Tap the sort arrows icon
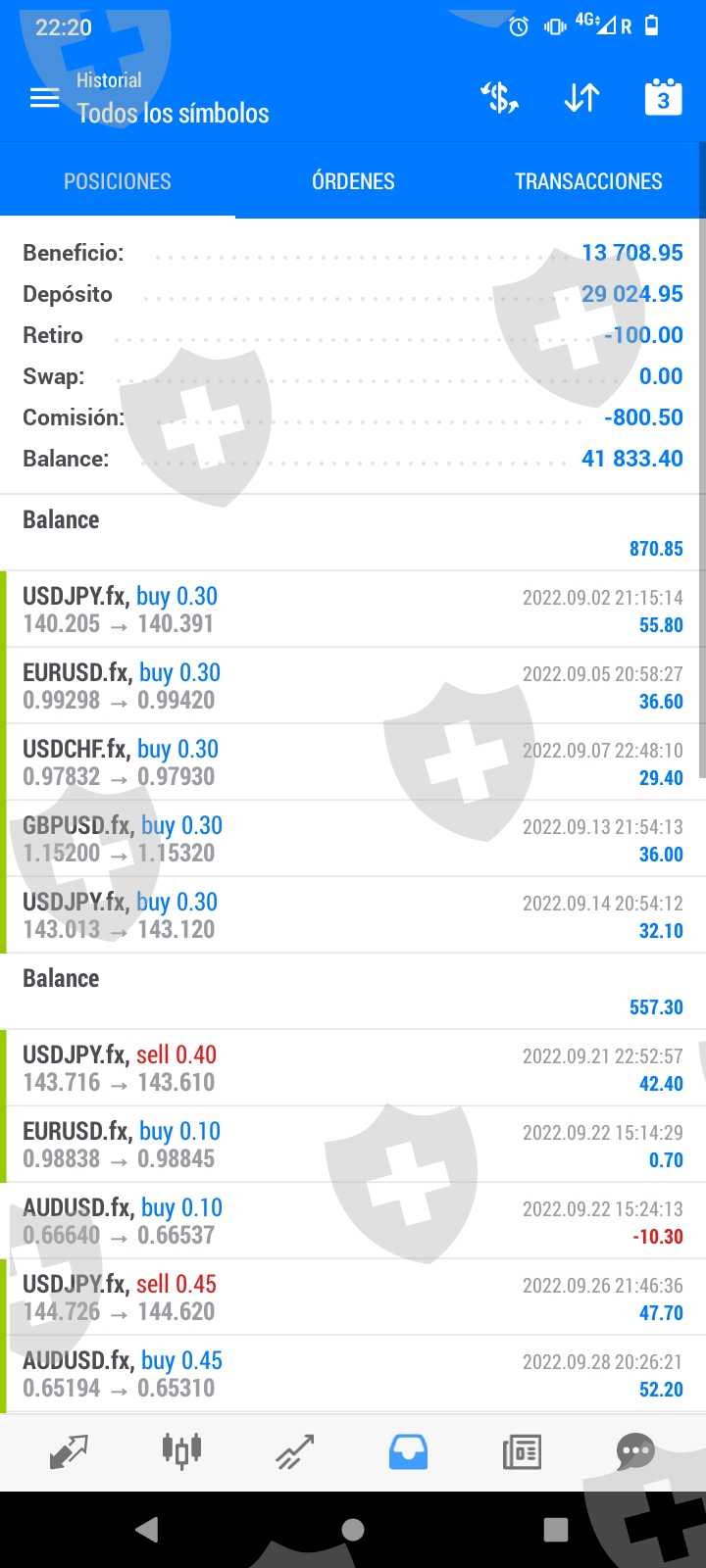Viewport: 706px width, 1568px height. click(x=581, y=98)
